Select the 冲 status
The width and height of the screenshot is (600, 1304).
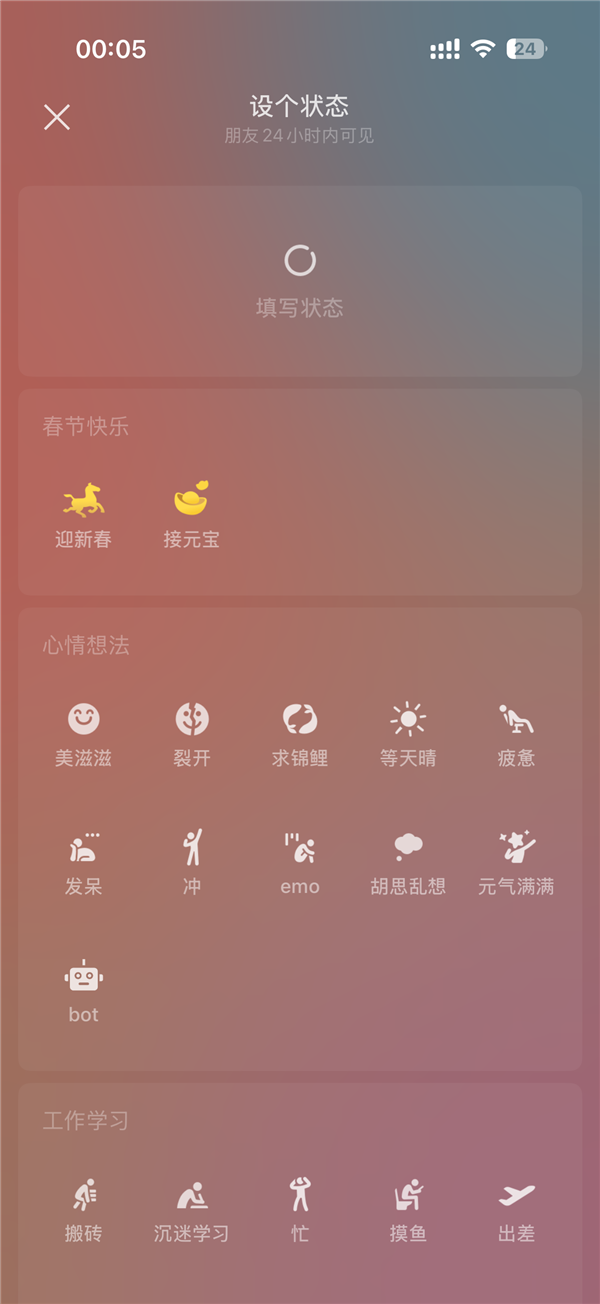191,862
